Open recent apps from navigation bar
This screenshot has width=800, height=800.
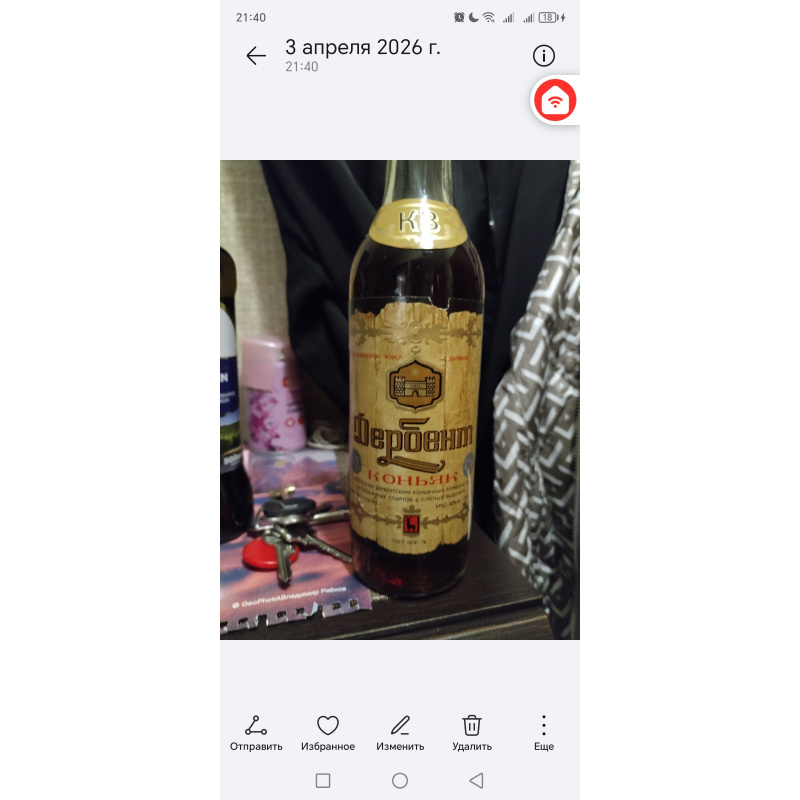323,780
